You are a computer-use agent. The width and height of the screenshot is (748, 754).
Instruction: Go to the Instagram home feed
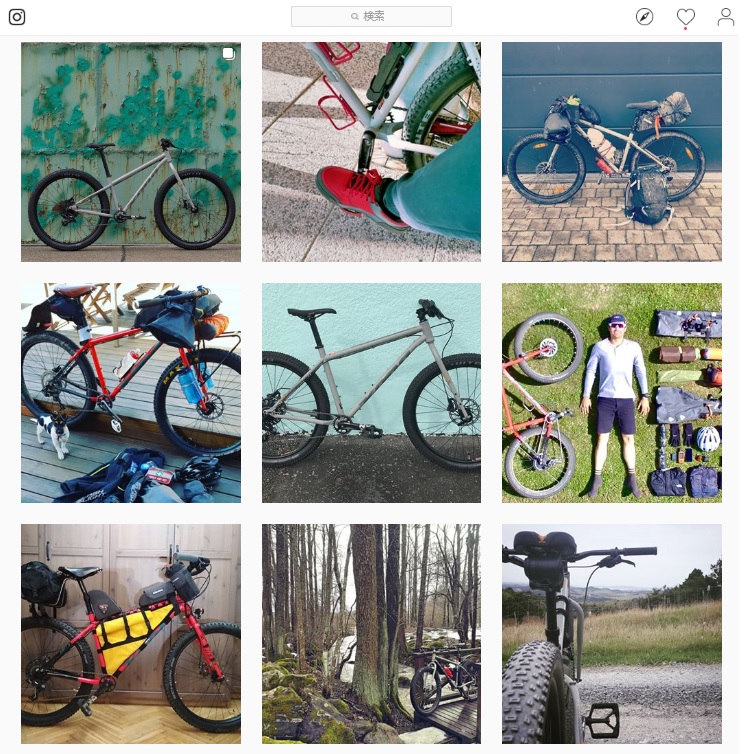coord(17,17)
